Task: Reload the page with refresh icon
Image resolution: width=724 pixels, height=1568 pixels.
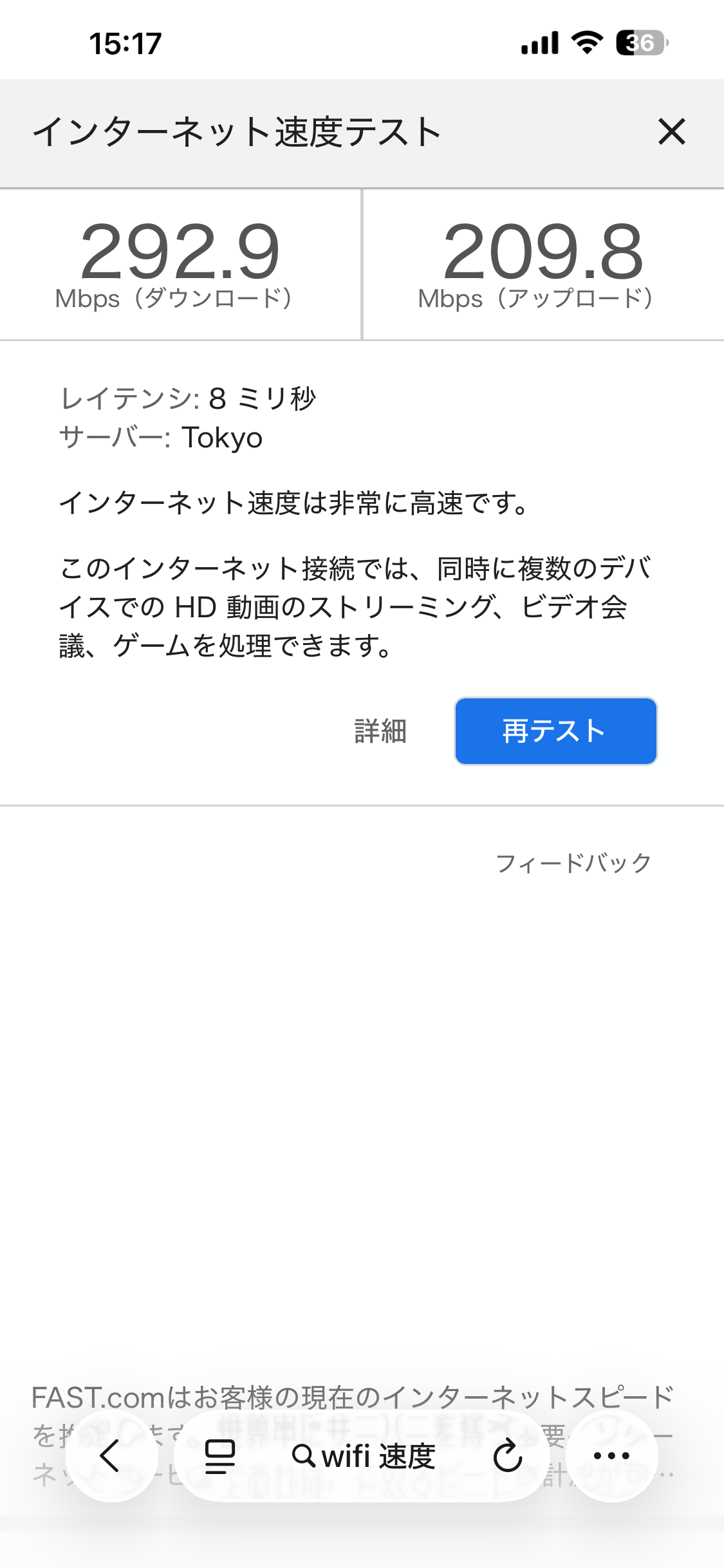Action: coord(508,1456)
